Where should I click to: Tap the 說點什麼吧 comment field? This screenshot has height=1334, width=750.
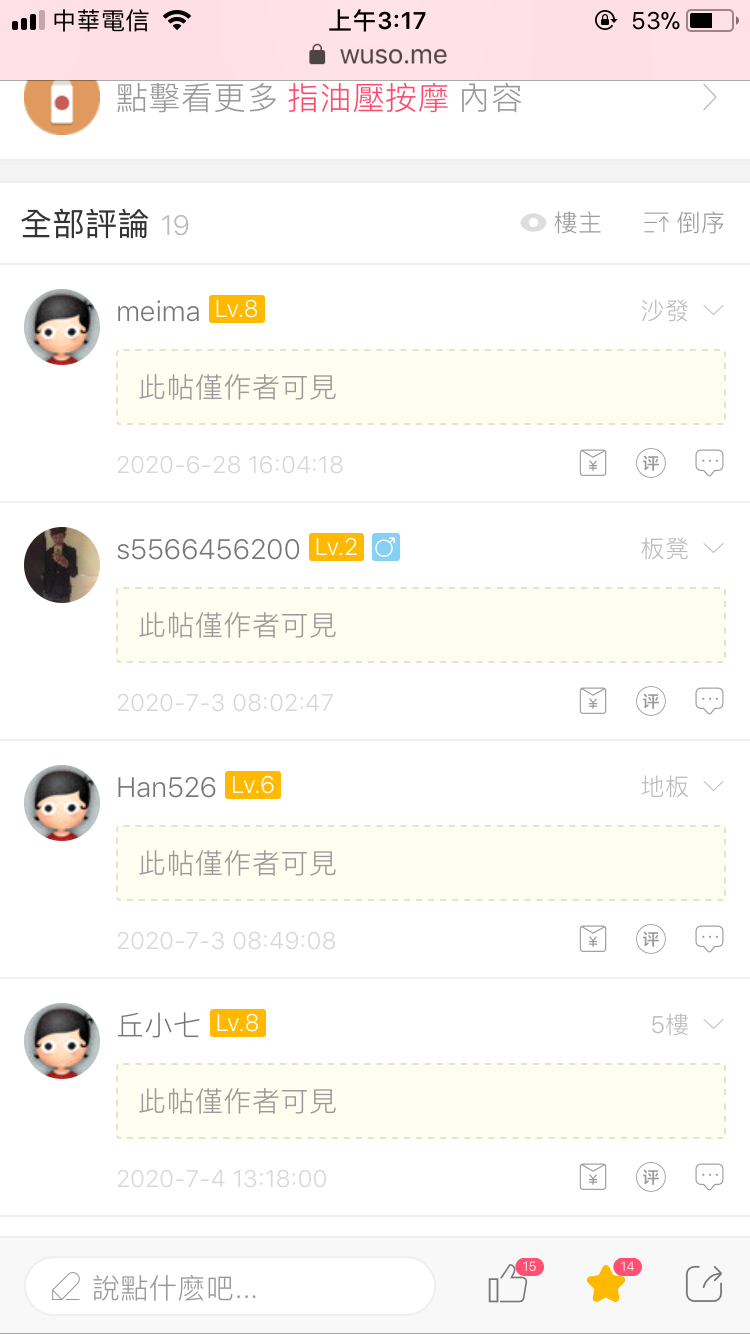click(x=230, y=1286)
